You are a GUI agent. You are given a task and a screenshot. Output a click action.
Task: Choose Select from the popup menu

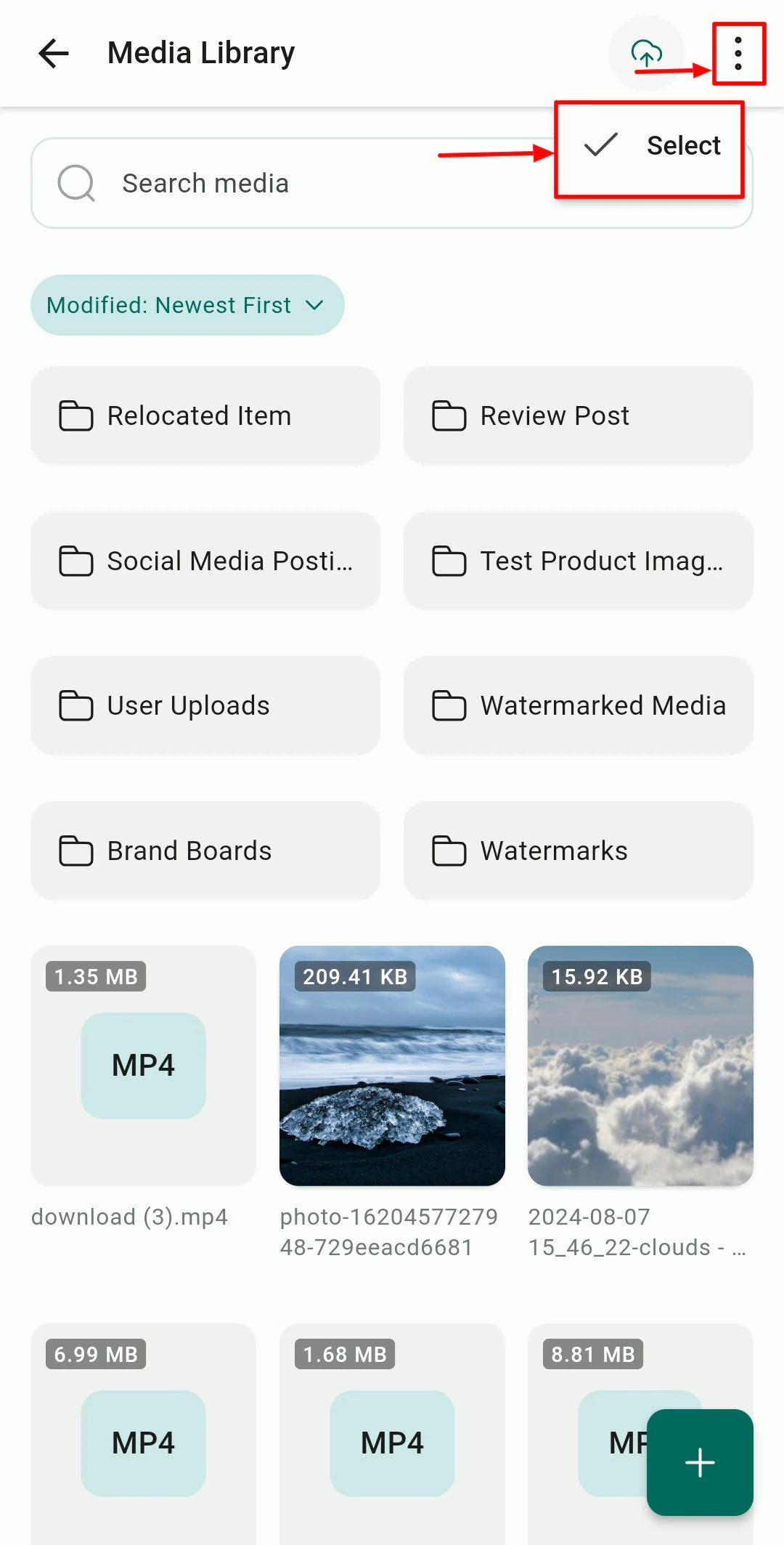coord(682,145)
